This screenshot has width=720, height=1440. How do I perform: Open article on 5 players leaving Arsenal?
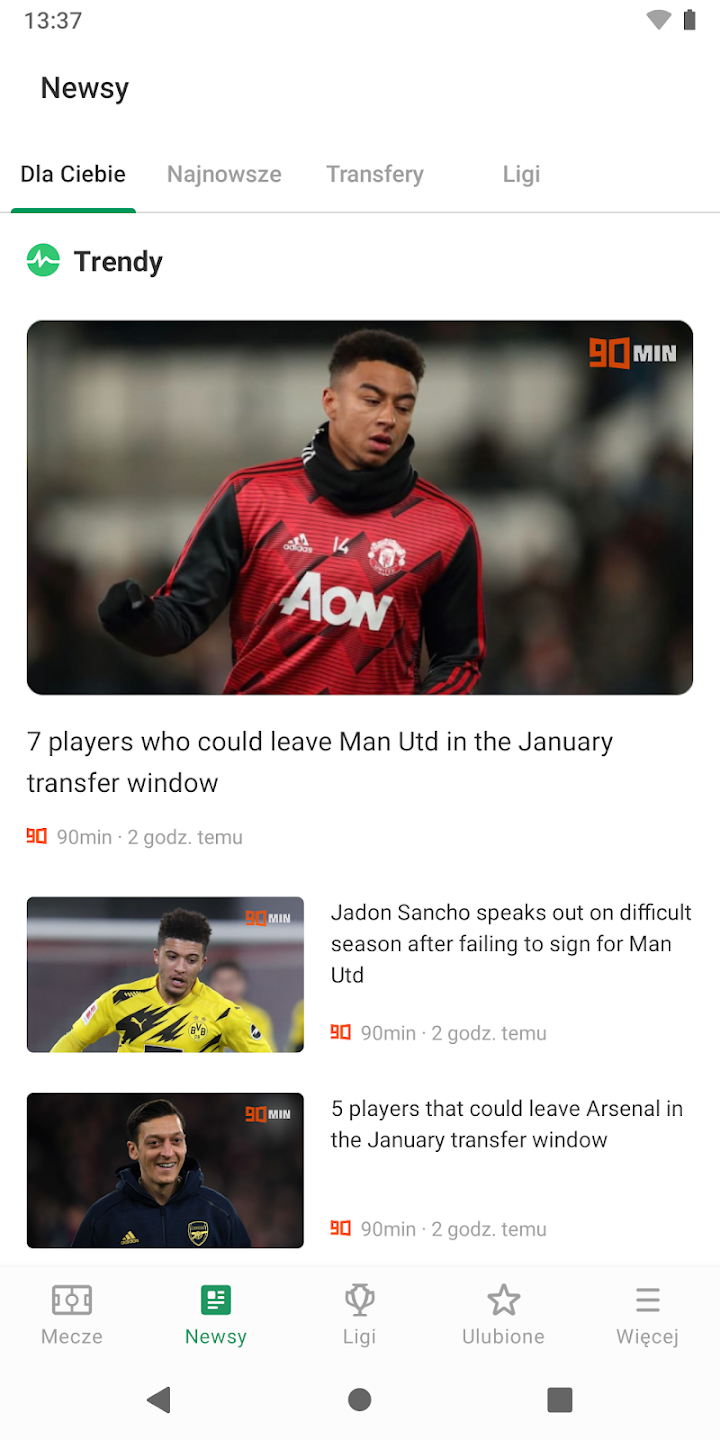tap(506, 1124)
